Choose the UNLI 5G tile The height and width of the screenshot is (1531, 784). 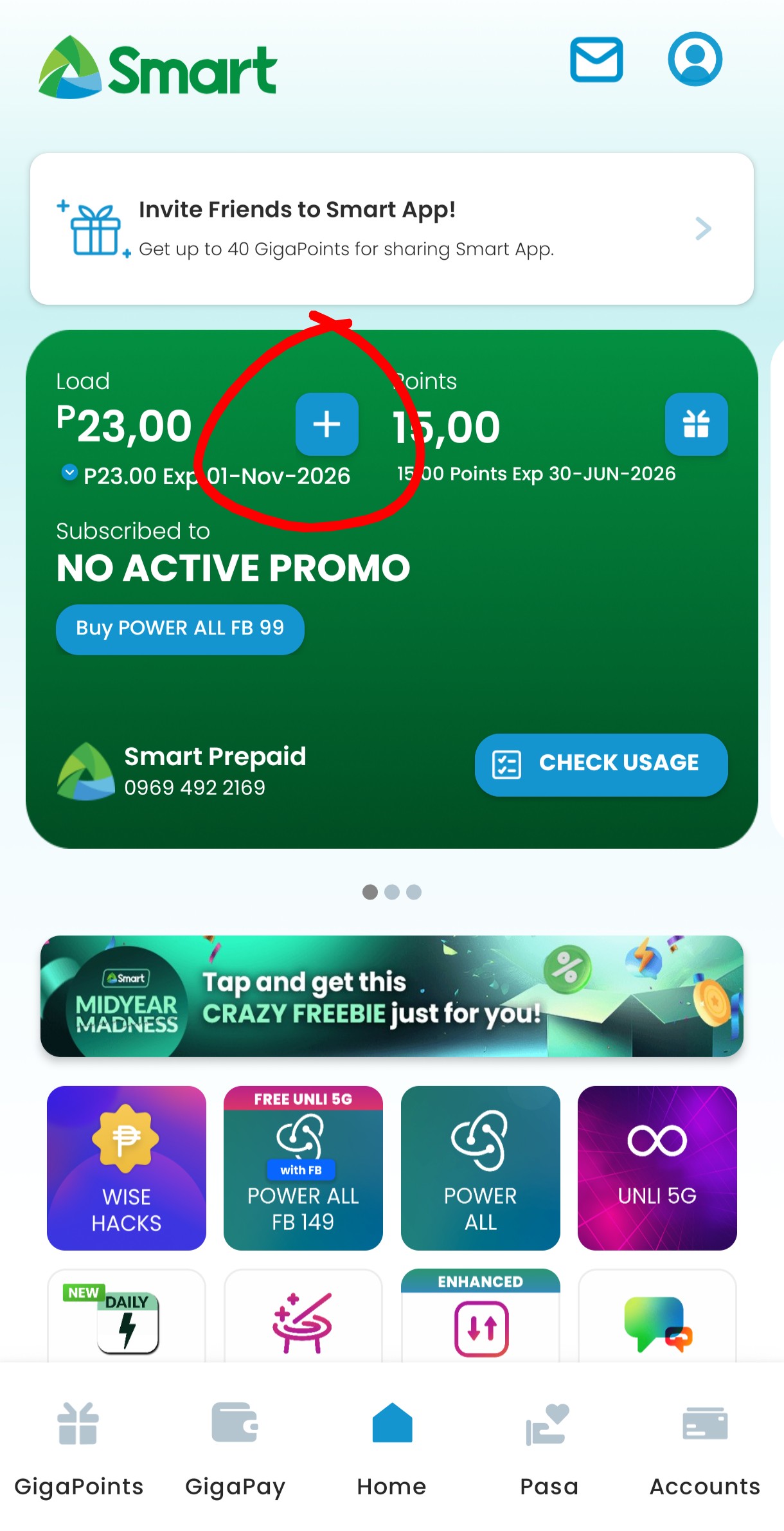[657, 1168]
